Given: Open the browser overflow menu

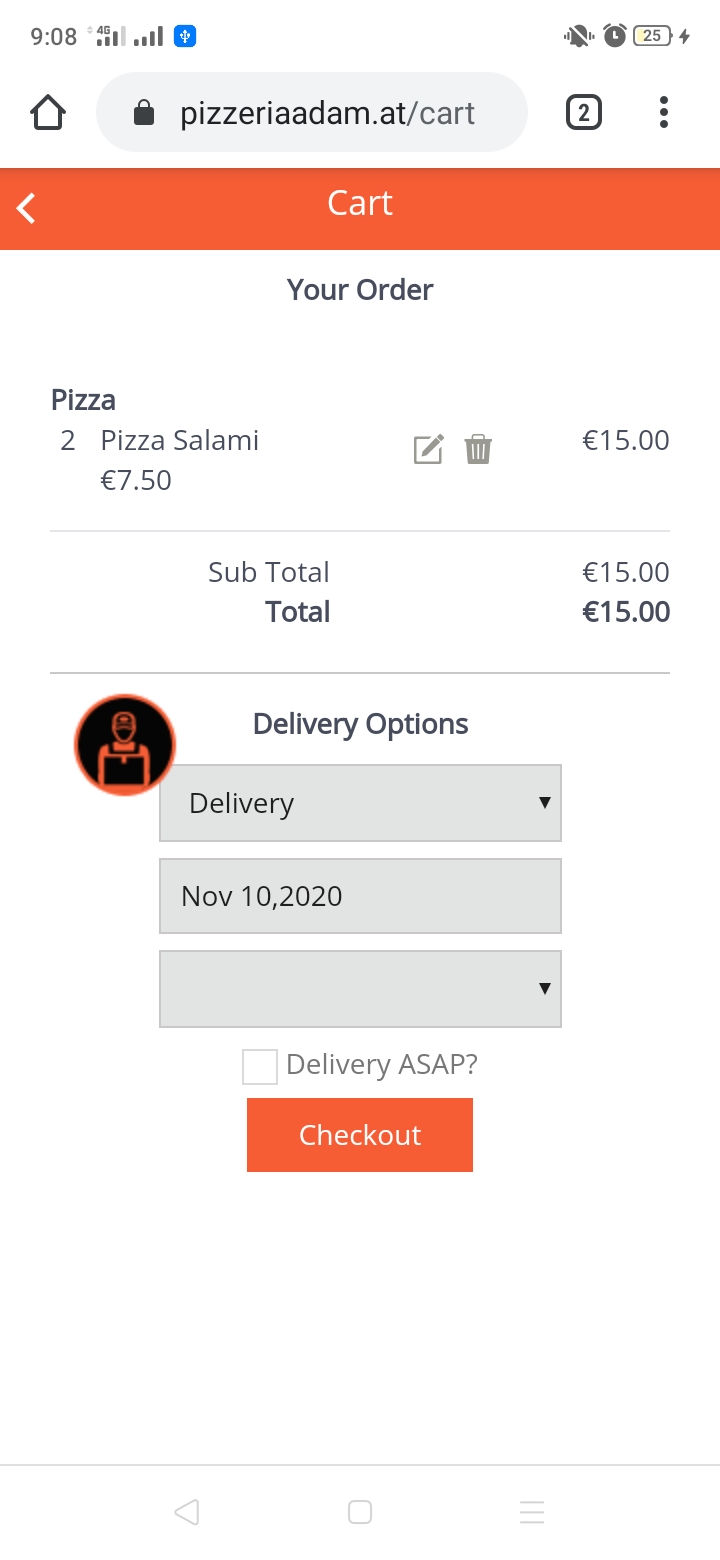Looking at the screenshot, I should [663, 113].
